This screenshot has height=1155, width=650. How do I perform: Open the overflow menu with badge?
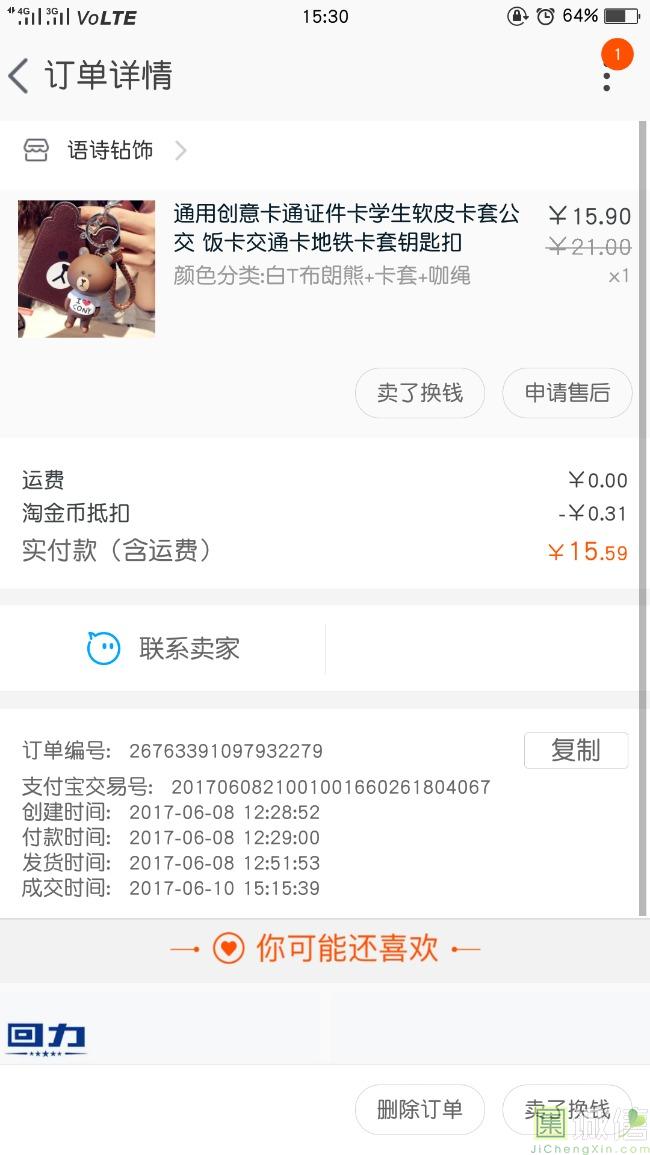607,74
